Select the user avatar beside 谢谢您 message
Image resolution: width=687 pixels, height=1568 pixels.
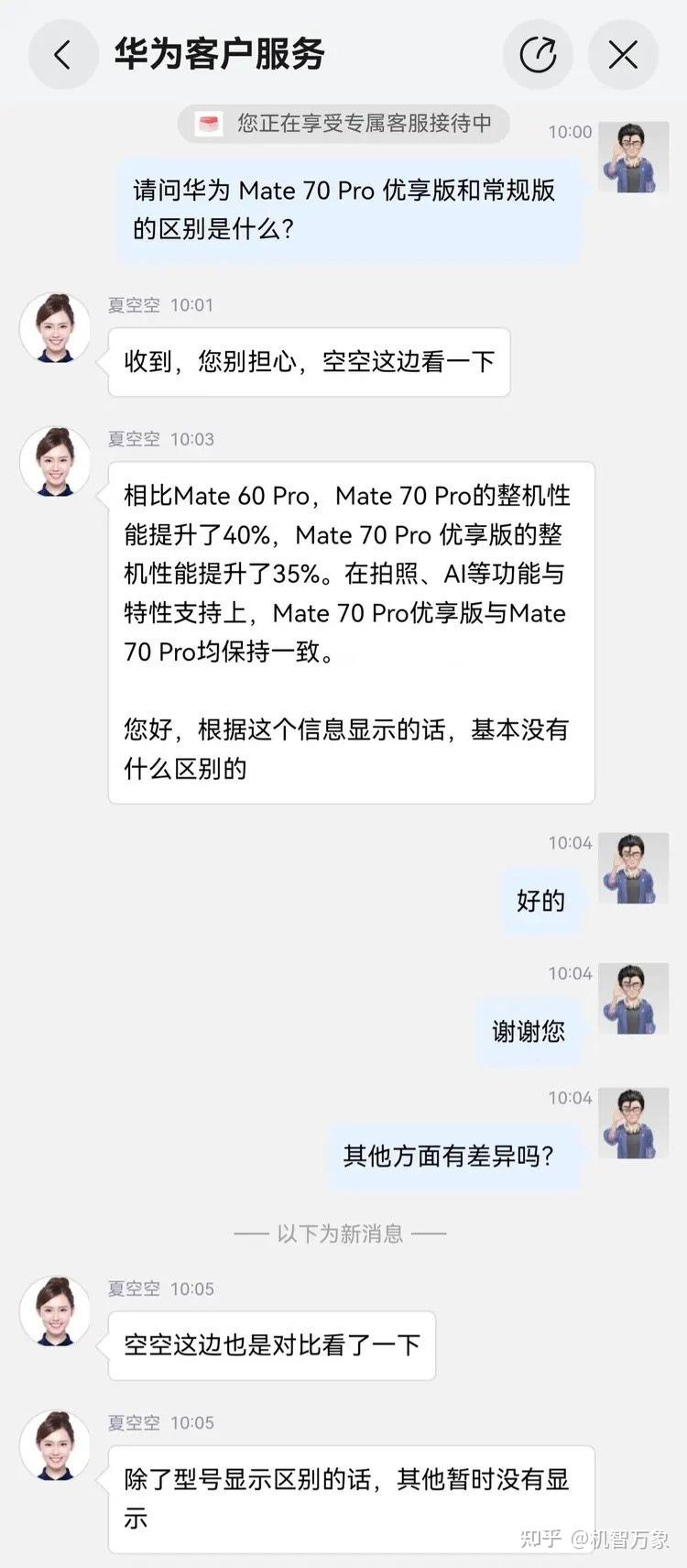pos(633,999)
